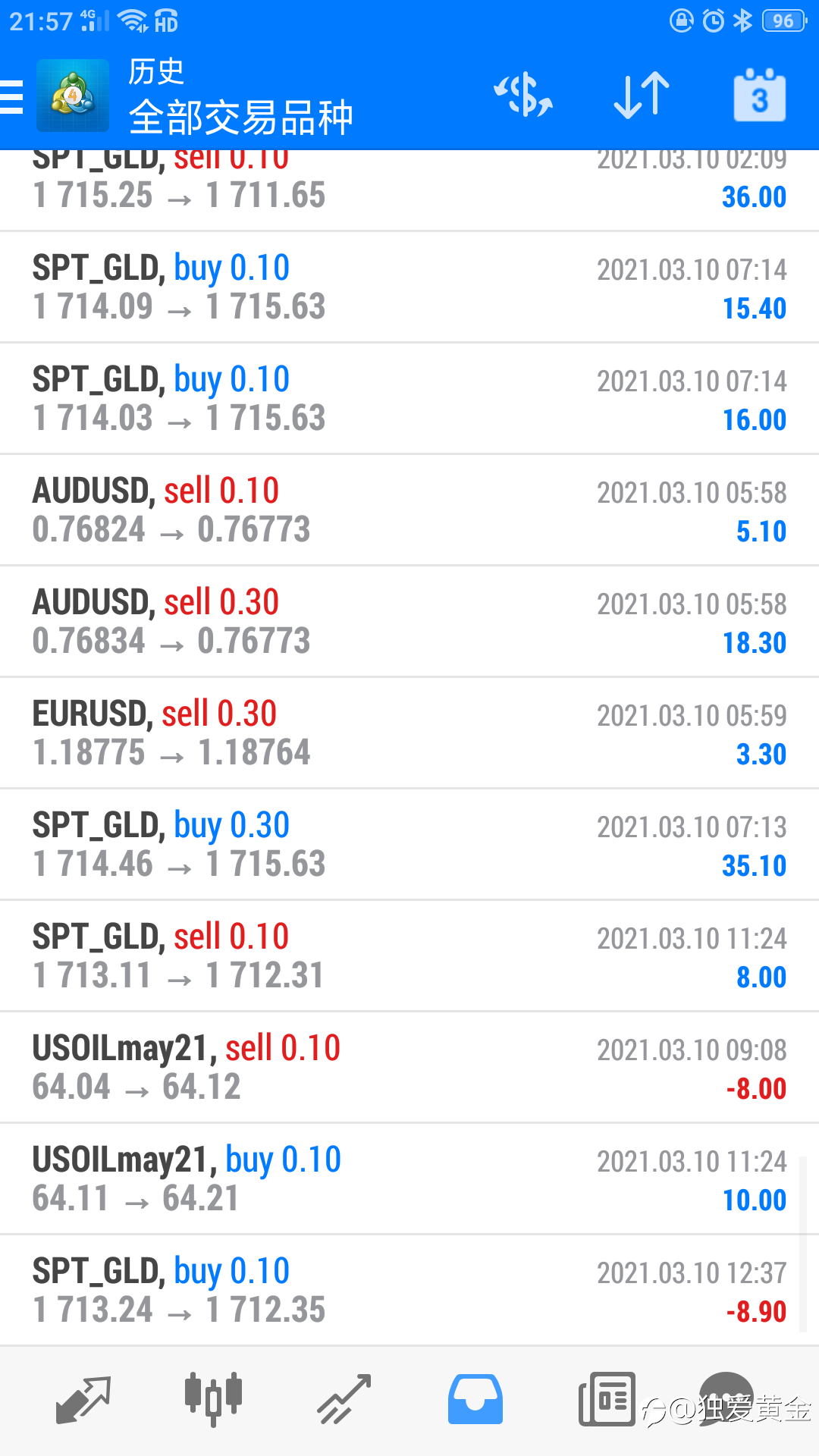Open the sort order arrows

click(x=642, y=96)
